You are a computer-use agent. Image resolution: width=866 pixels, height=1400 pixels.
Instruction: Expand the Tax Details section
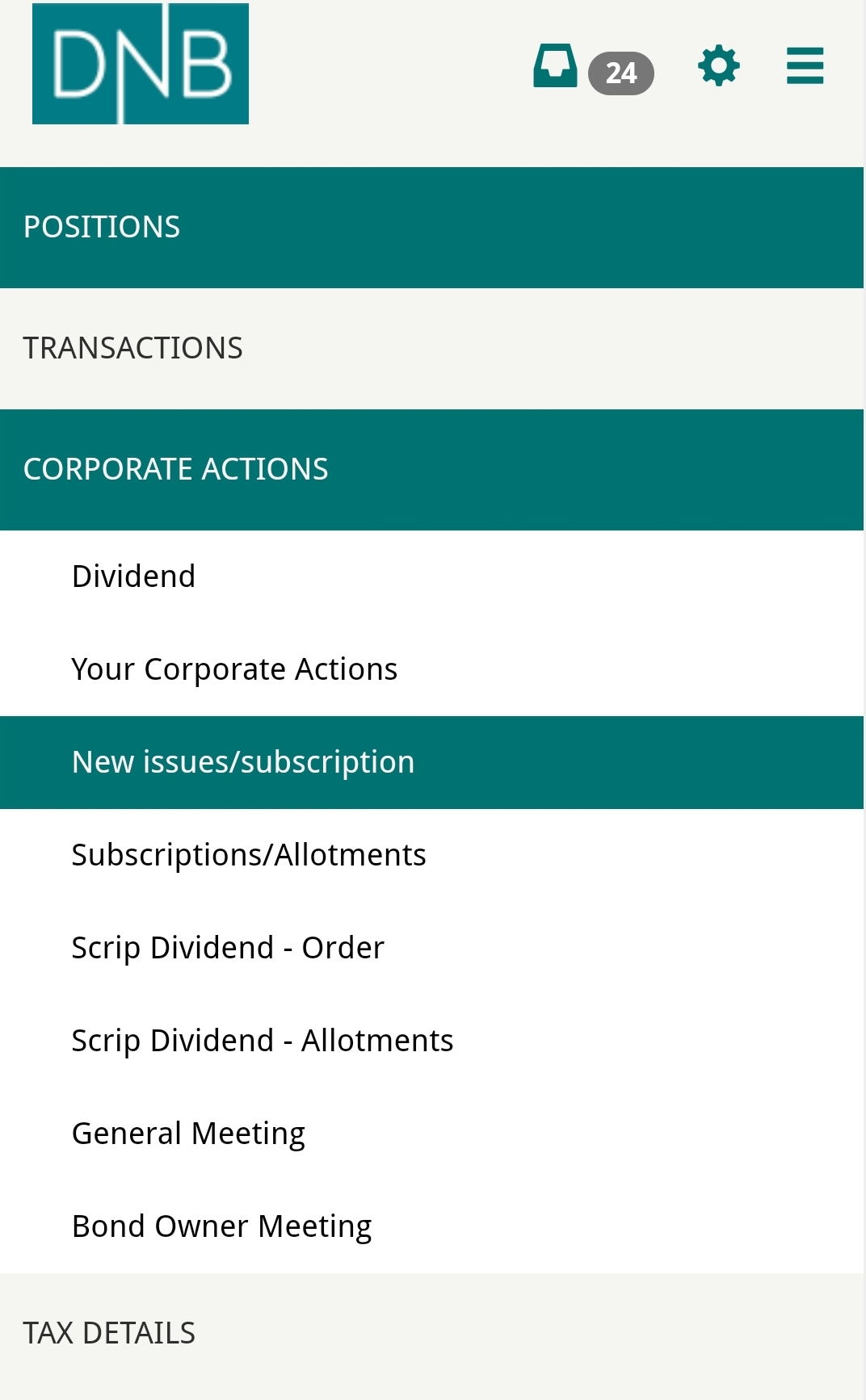432,1334
